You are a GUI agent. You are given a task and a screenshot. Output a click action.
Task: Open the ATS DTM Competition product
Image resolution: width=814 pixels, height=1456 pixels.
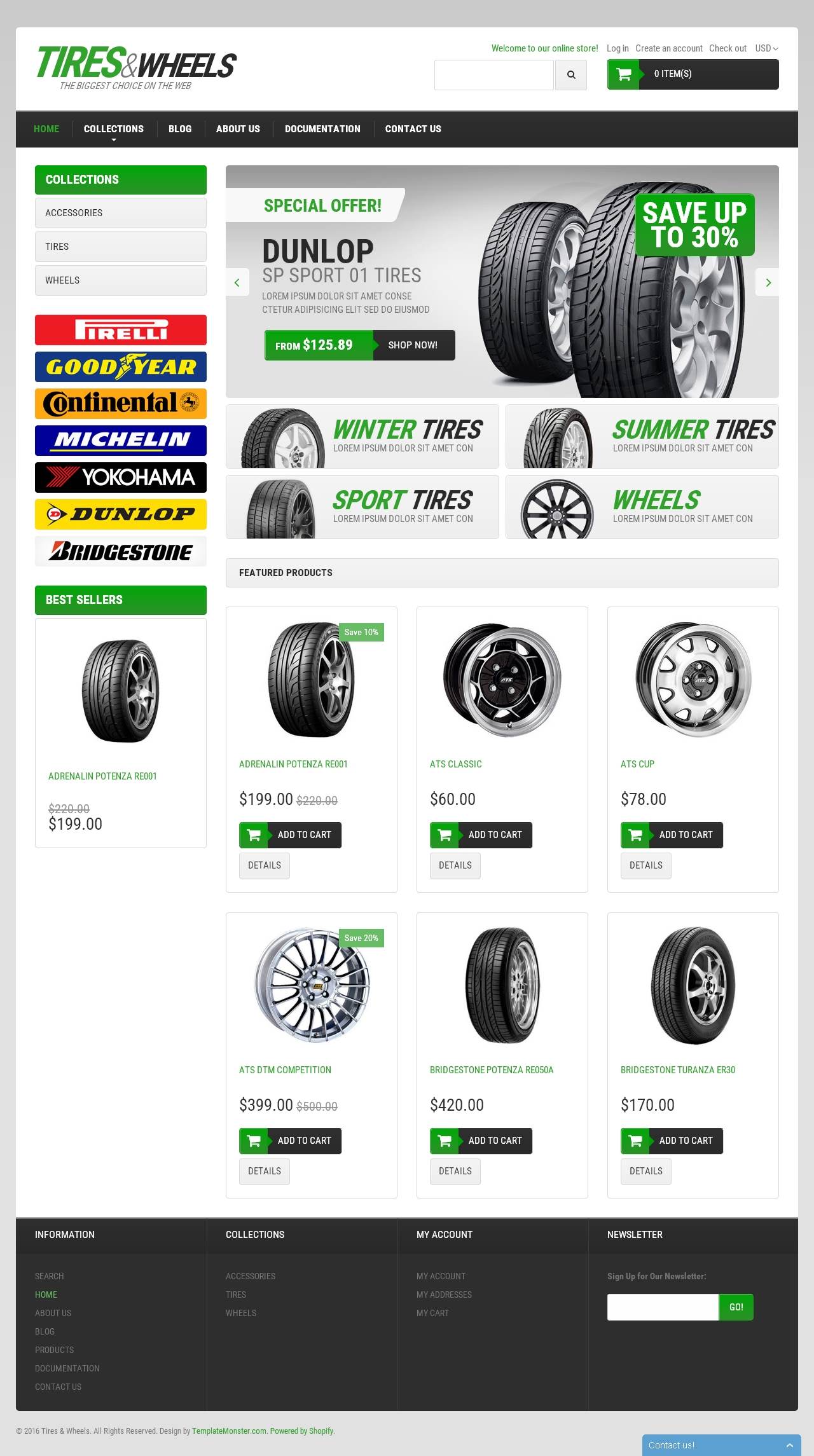285,1070
